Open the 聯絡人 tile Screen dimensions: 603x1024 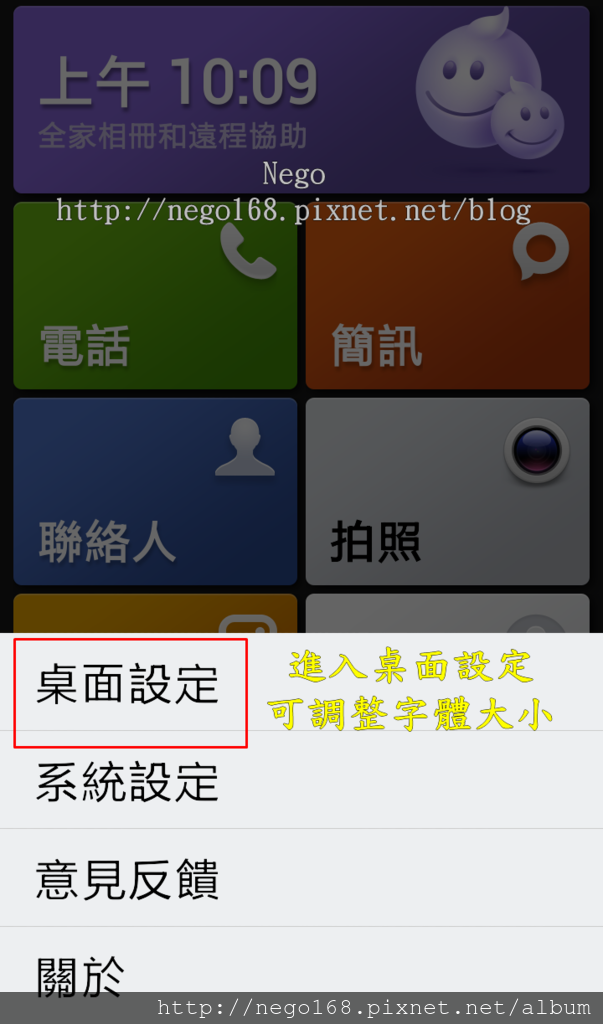coord(155,491)
